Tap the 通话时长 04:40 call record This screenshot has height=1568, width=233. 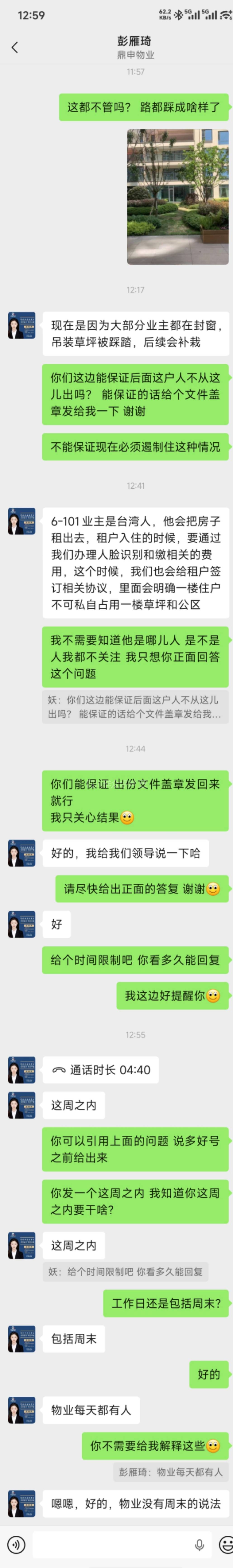(x=101, y=1069)
